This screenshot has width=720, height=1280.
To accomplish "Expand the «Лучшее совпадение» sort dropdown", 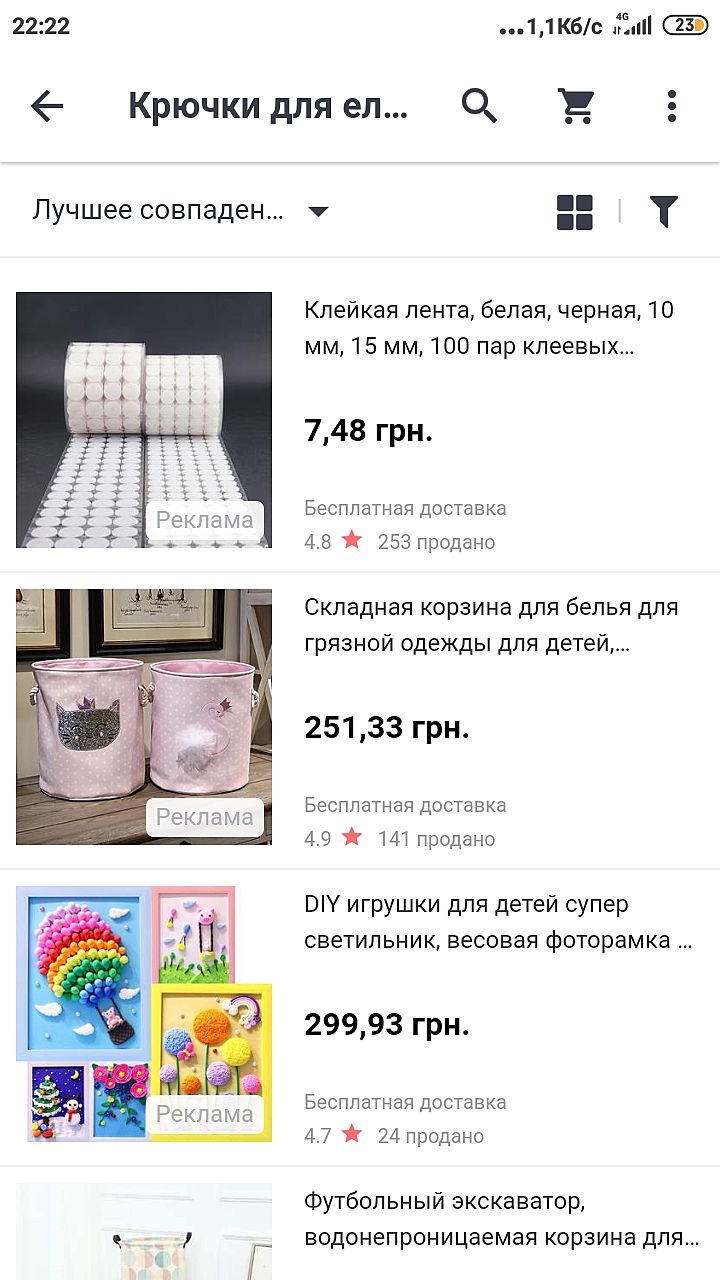I will click(180, 211).
